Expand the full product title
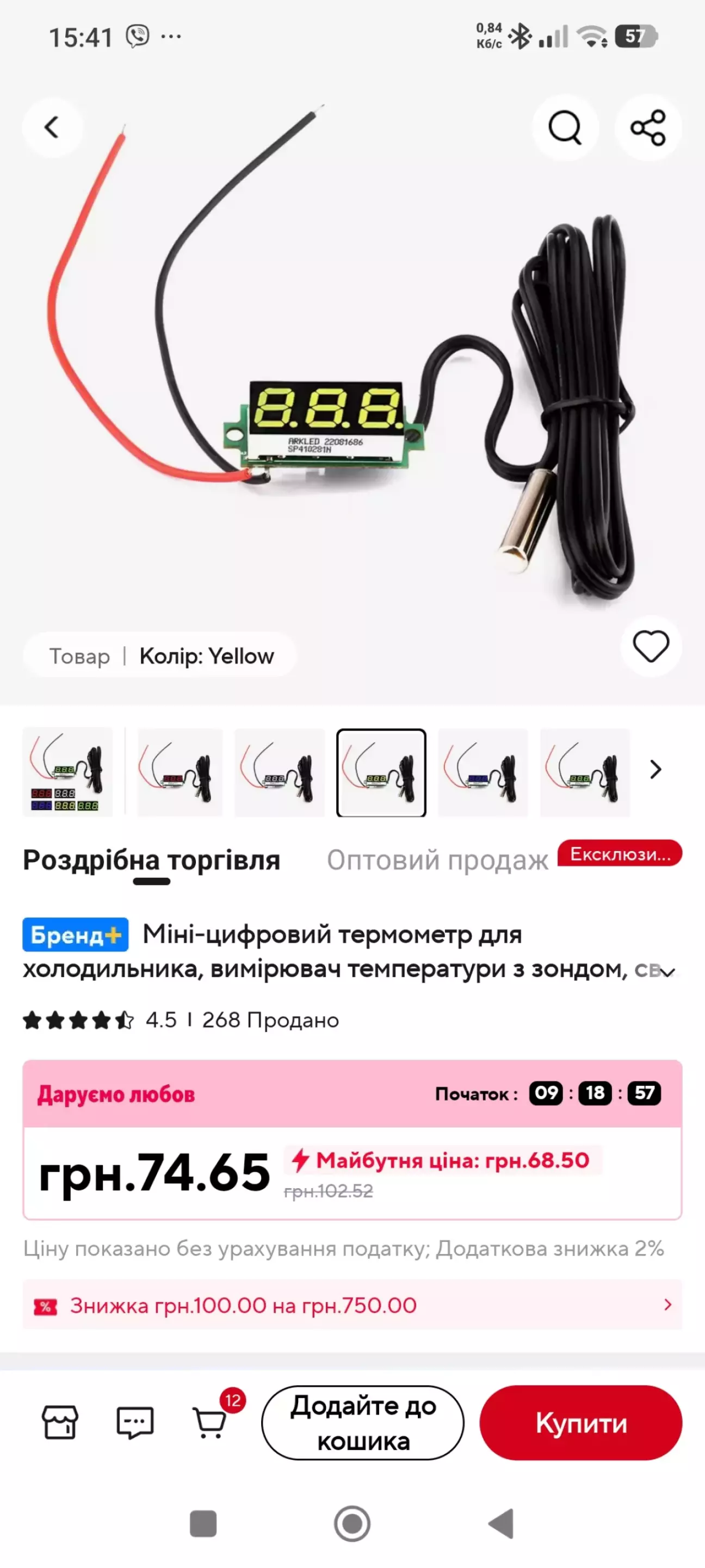 click(x=668, y=972)
